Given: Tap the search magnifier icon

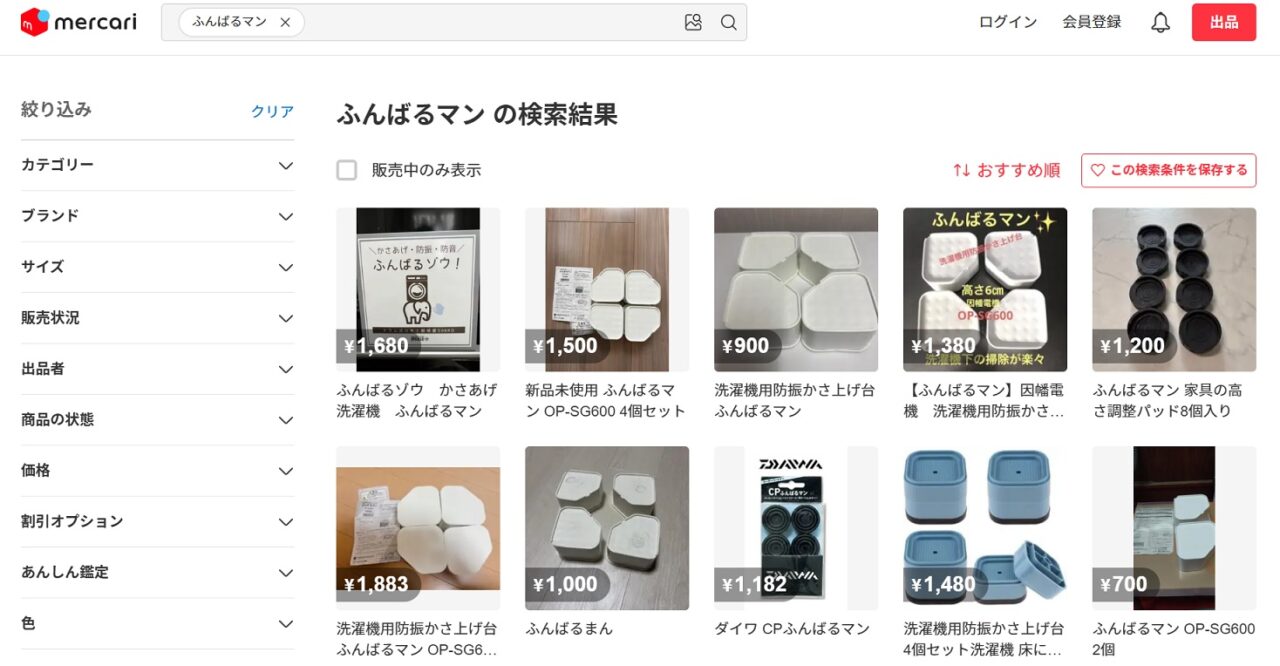Looking at the screenshot, I should coord(729,22).
